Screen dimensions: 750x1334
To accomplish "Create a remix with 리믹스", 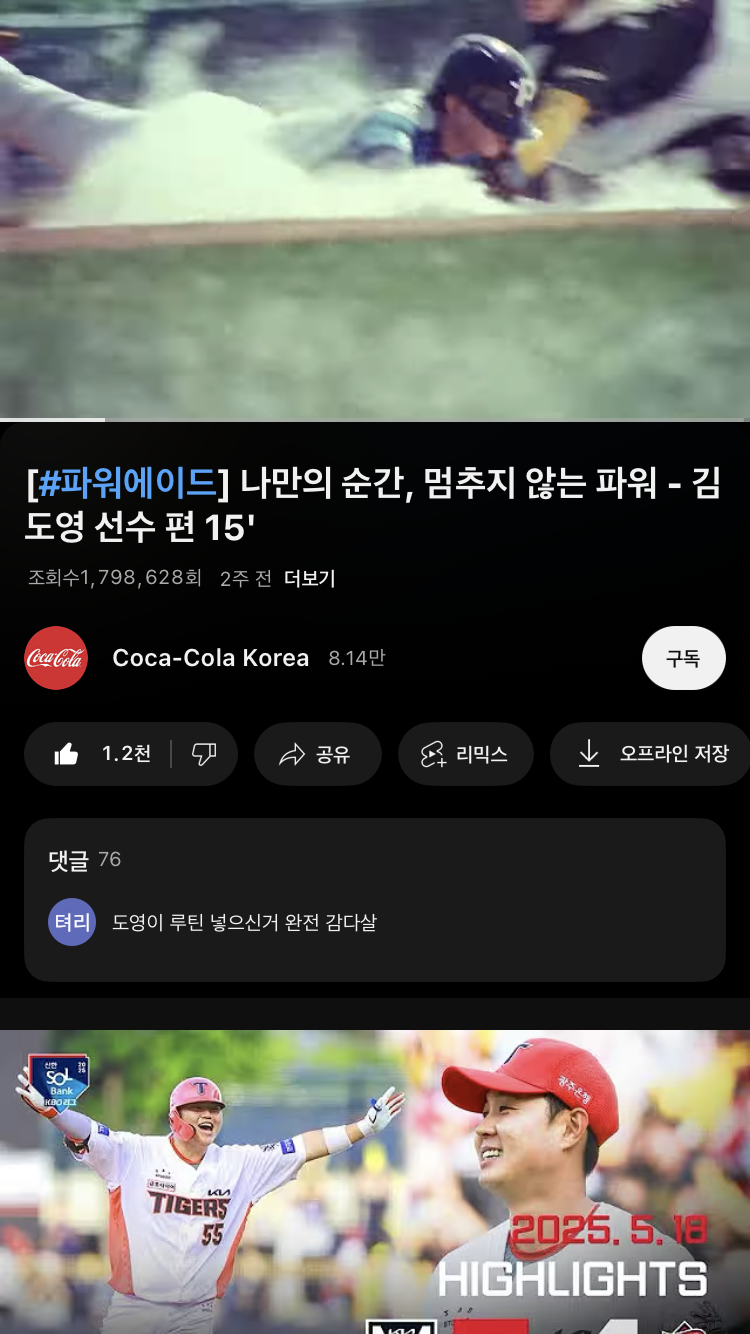I will click(465, 754).
